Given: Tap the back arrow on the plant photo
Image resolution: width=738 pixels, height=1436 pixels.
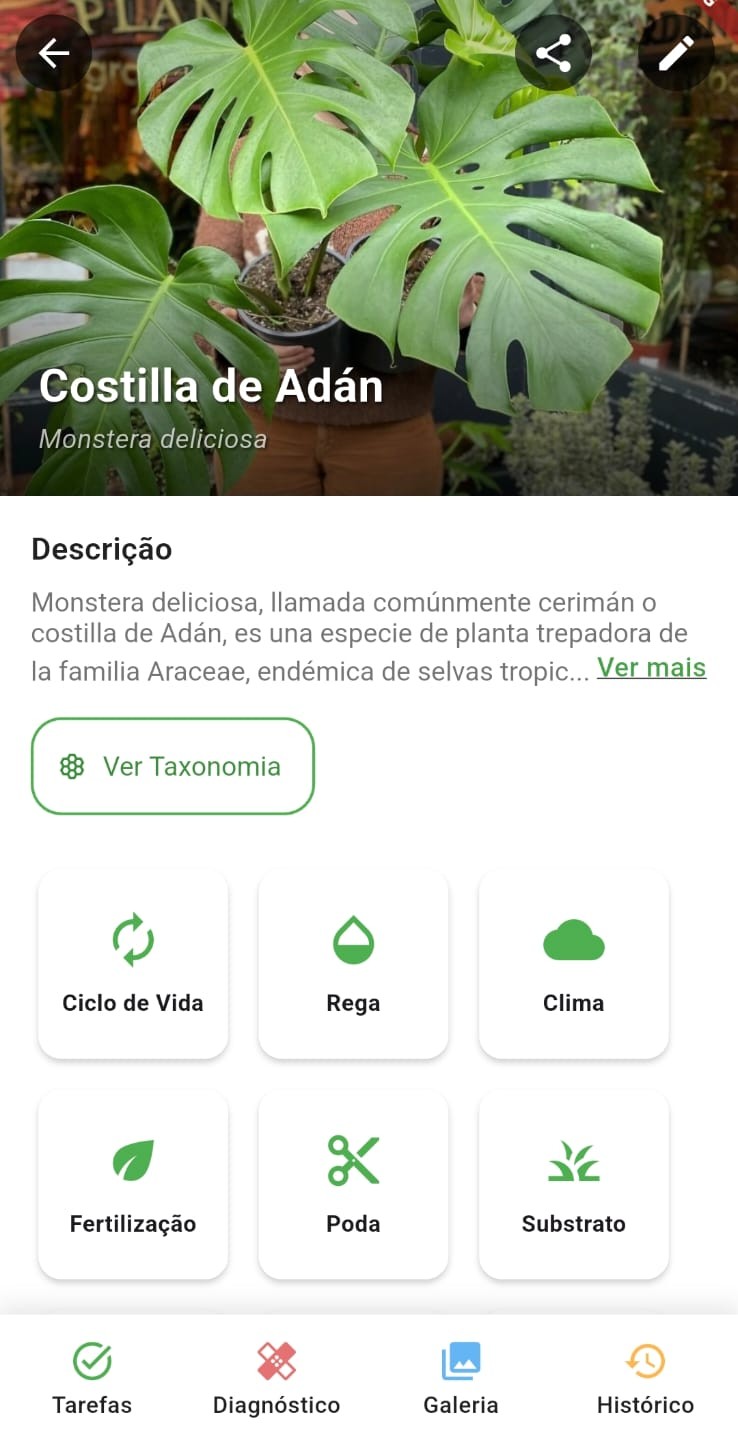Looking at the screenshot, I should pos(54,52).
